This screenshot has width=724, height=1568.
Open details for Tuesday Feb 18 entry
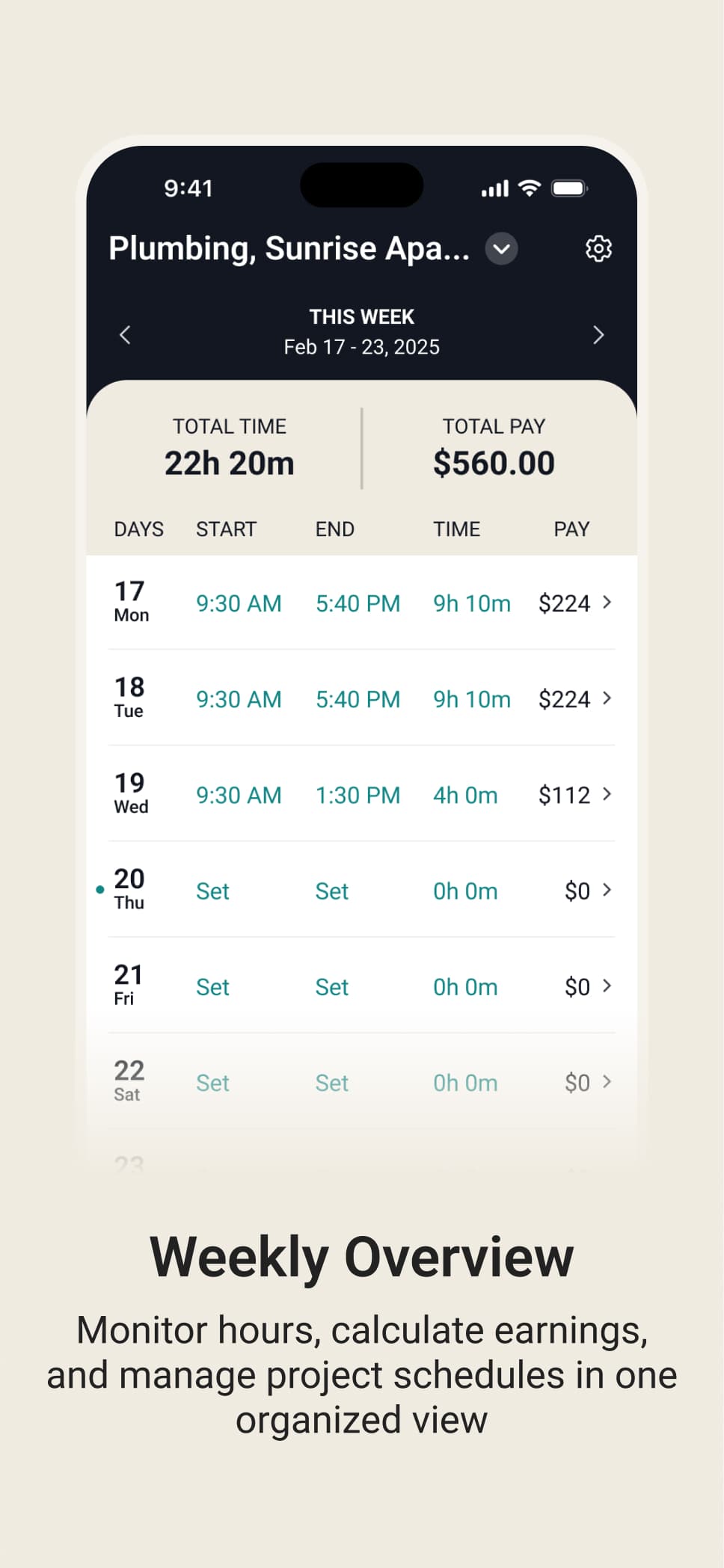point(607,698)
